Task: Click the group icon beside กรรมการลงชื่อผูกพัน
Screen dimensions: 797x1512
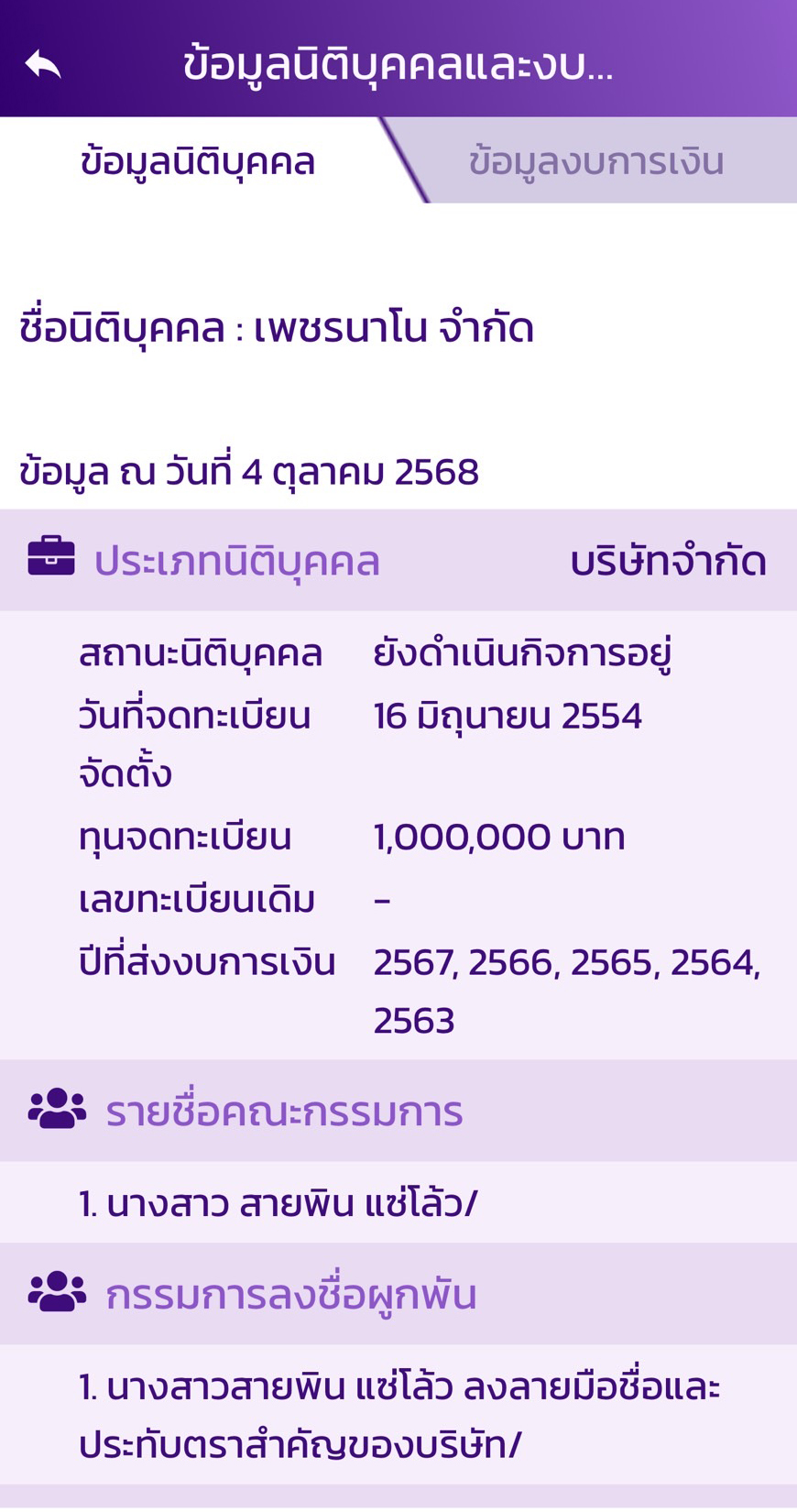Action: [x=55, y=1294]
